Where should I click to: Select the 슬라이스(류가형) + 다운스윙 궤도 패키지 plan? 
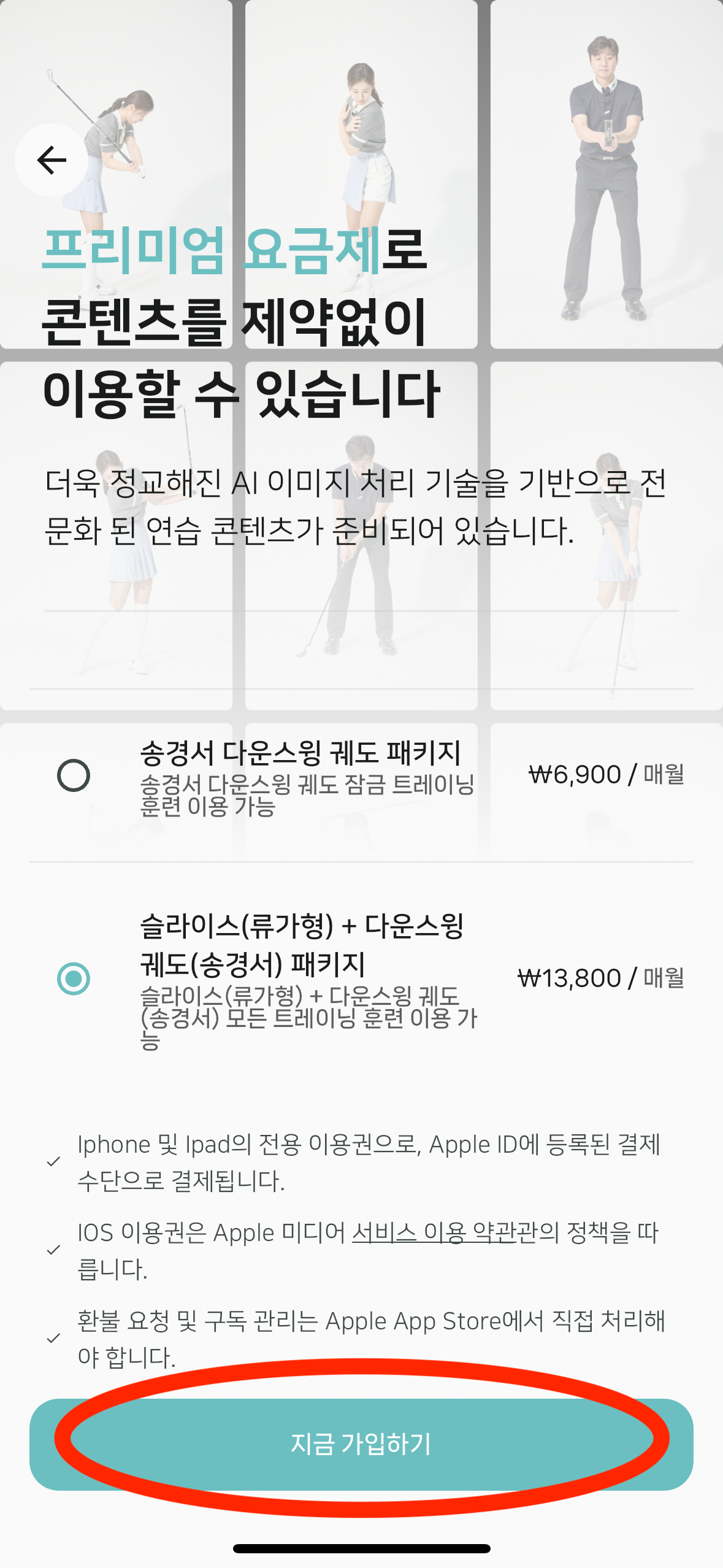click(74, 978)
